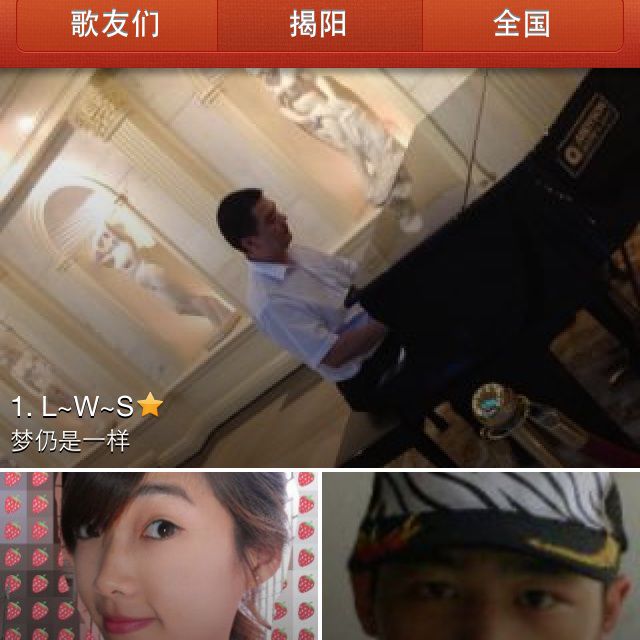Open the top-ranked L~W~S 梦仍是一样 tile
The image size is (640, 640).
pos(320,265)
